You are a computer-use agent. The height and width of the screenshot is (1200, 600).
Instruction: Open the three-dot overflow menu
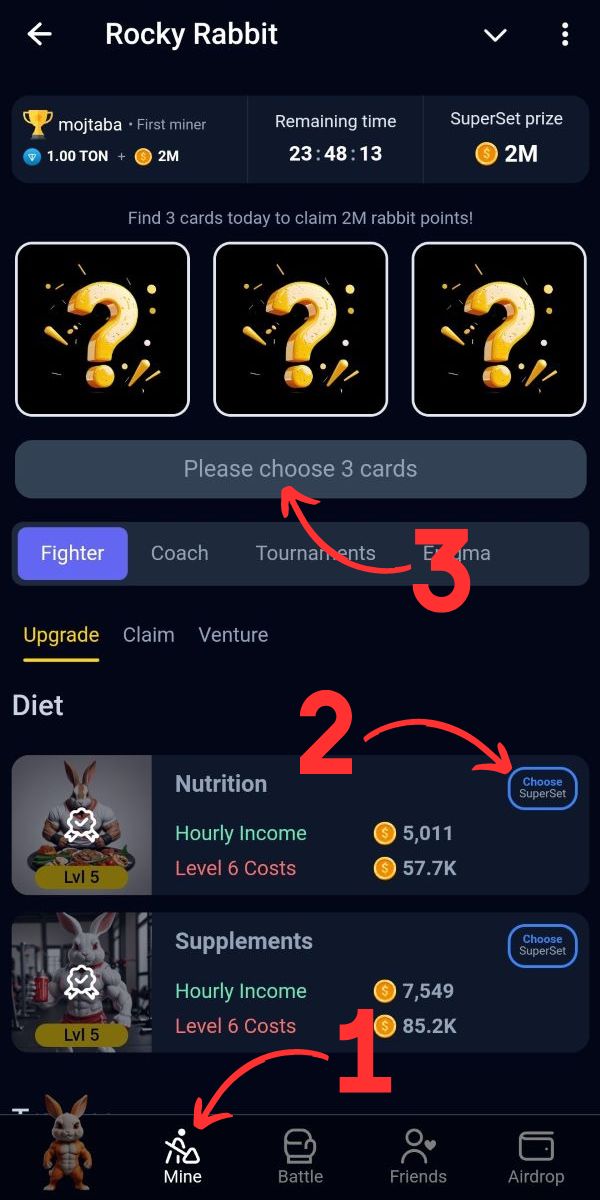tap(565, 35)
